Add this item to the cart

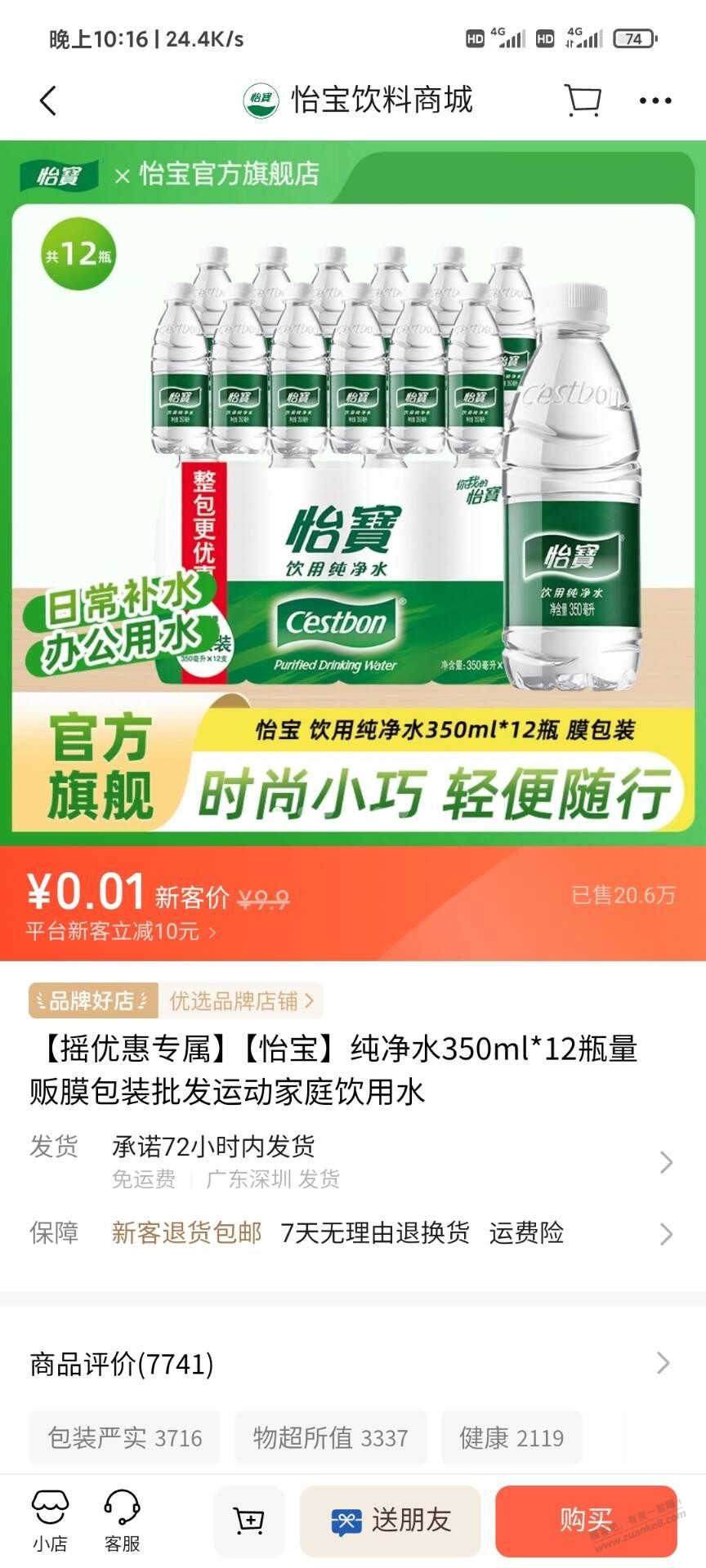249,1520
